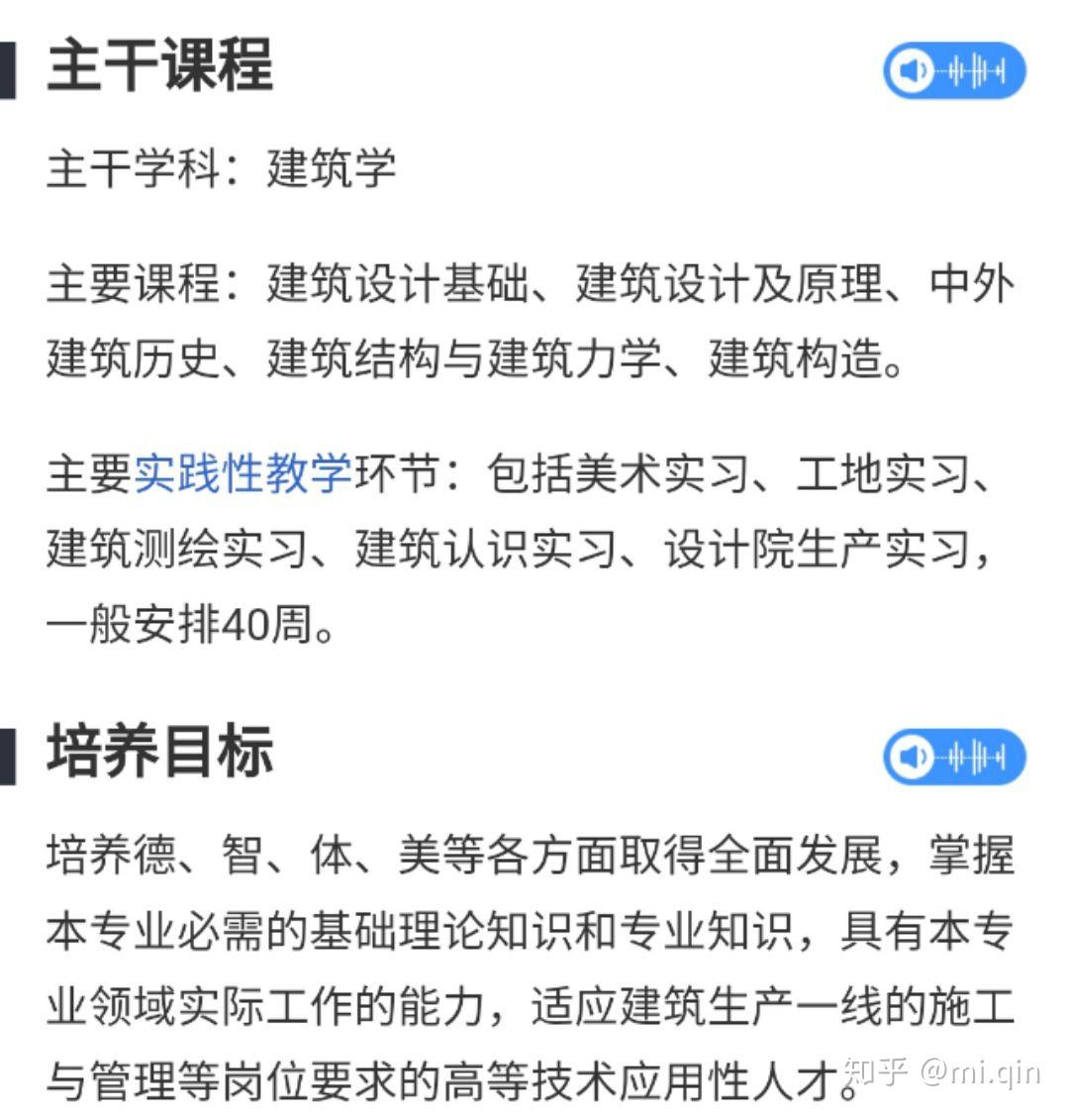Viewport: 1069px width, 1120px height.
Task: Open the 实践性教学 hyperlink
Action: click(243, 475)
